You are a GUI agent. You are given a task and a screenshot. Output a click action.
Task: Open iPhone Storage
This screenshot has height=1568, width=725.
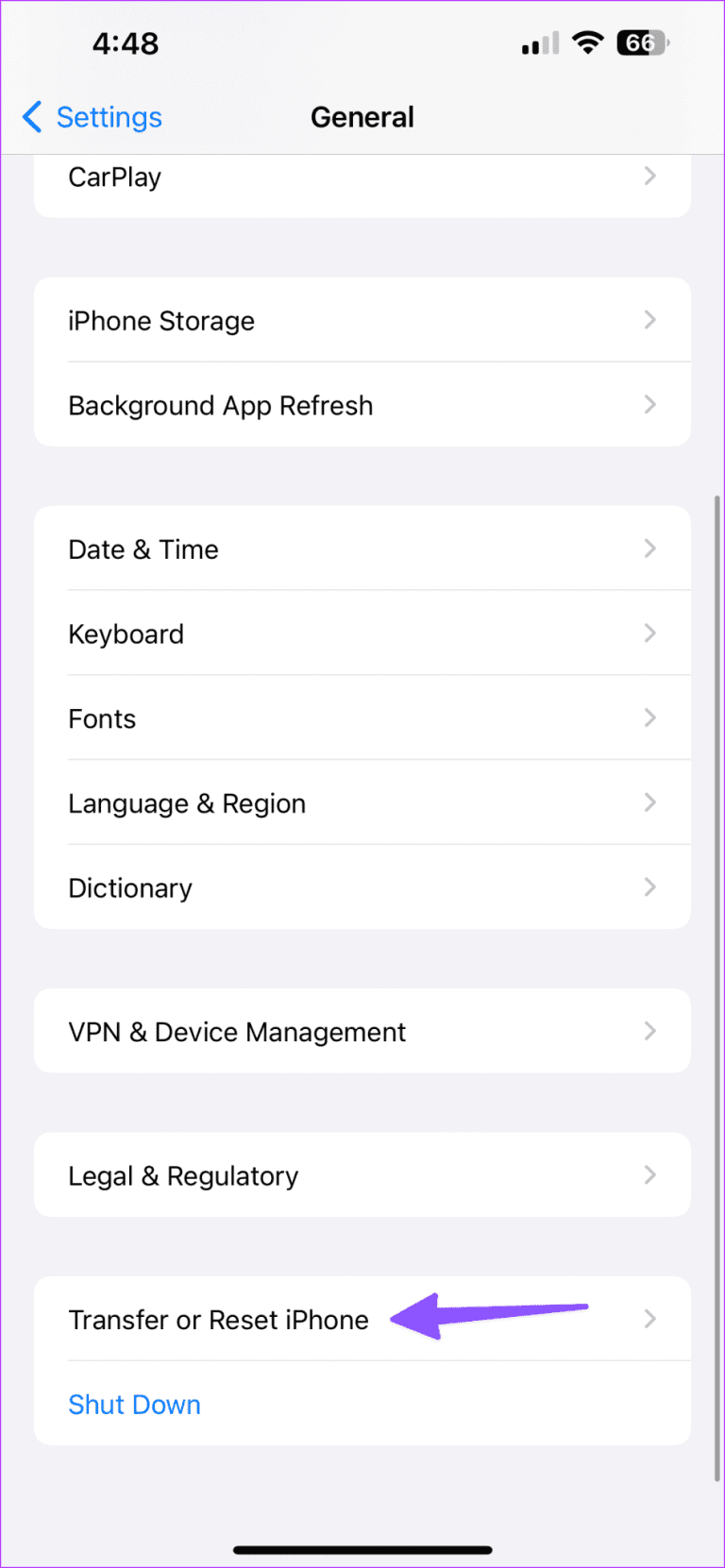pyautogui.click(x=362, y=321)
